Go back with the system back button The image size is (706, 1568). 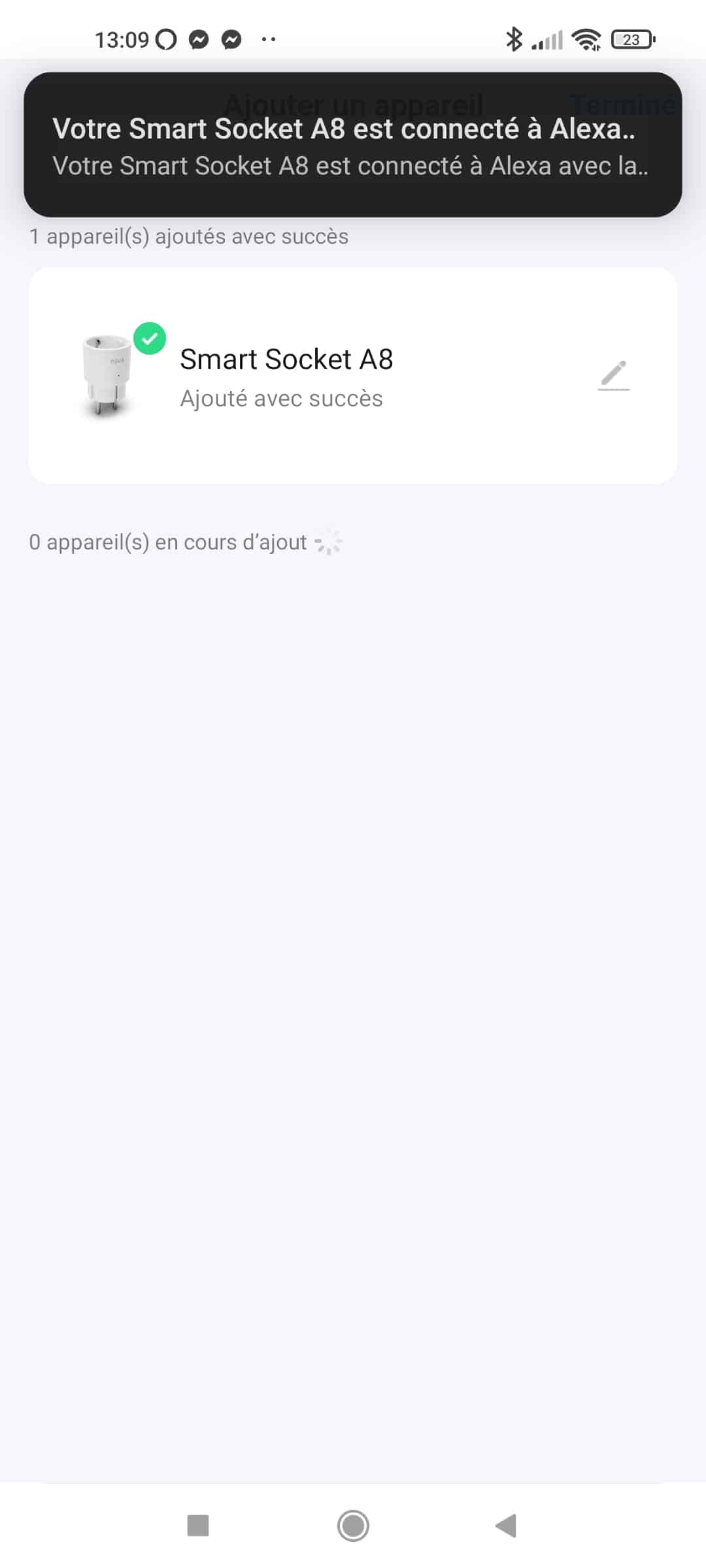506,1526
